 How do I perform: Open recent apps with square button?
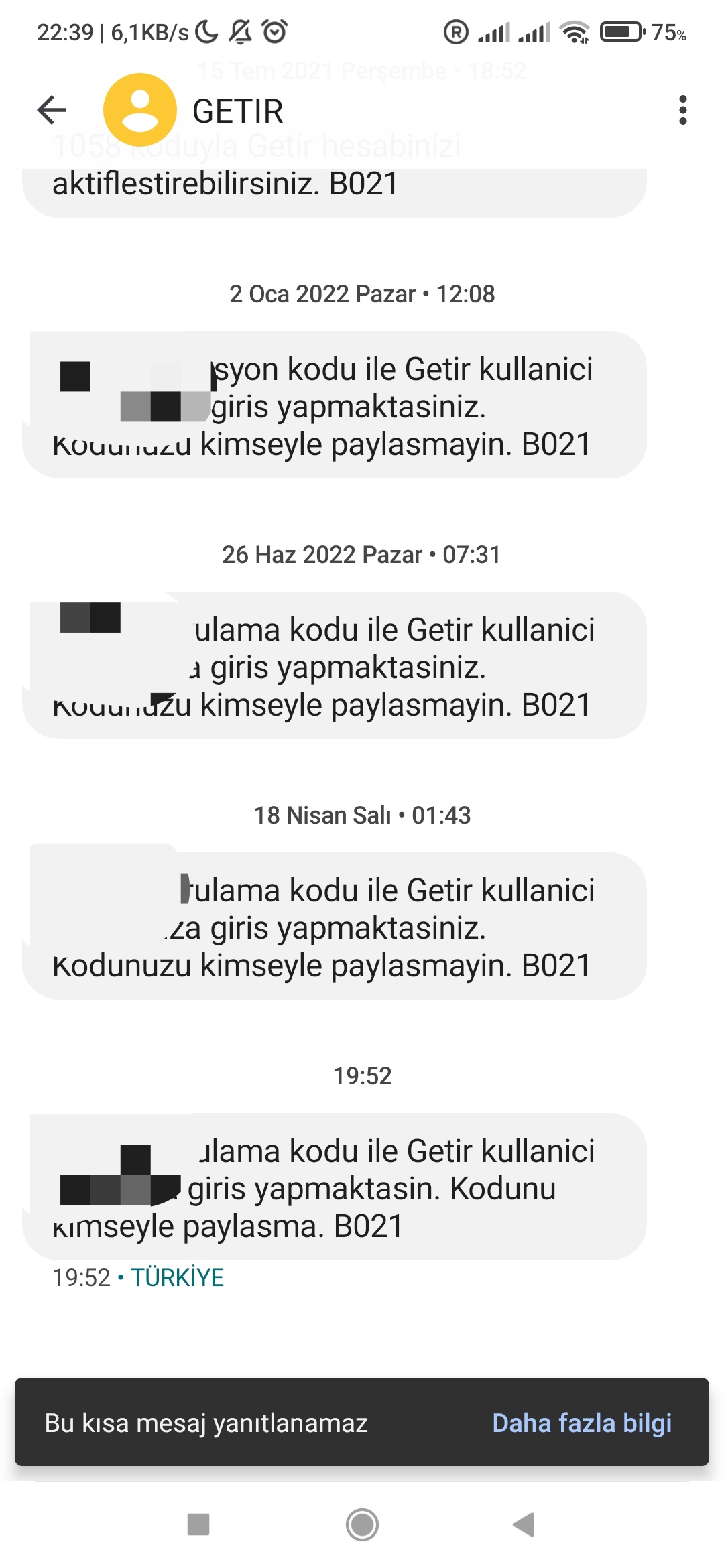[x=198, y=1524]
